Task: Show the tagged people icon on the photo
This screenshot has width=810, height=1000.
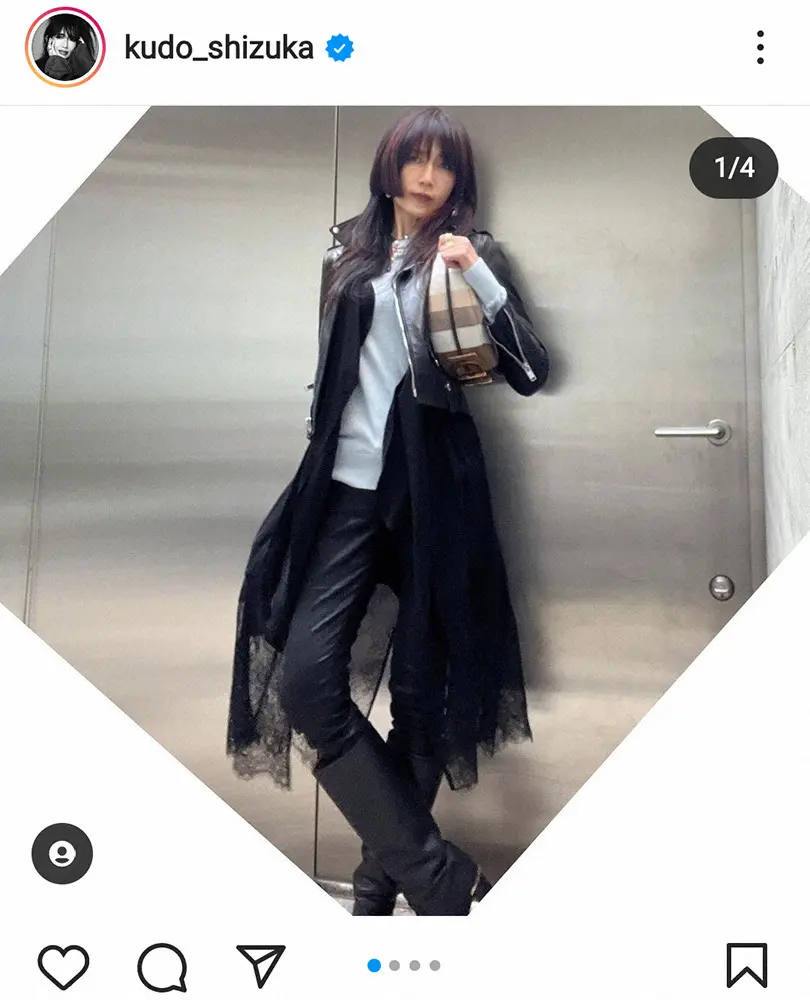Action: 62,853
